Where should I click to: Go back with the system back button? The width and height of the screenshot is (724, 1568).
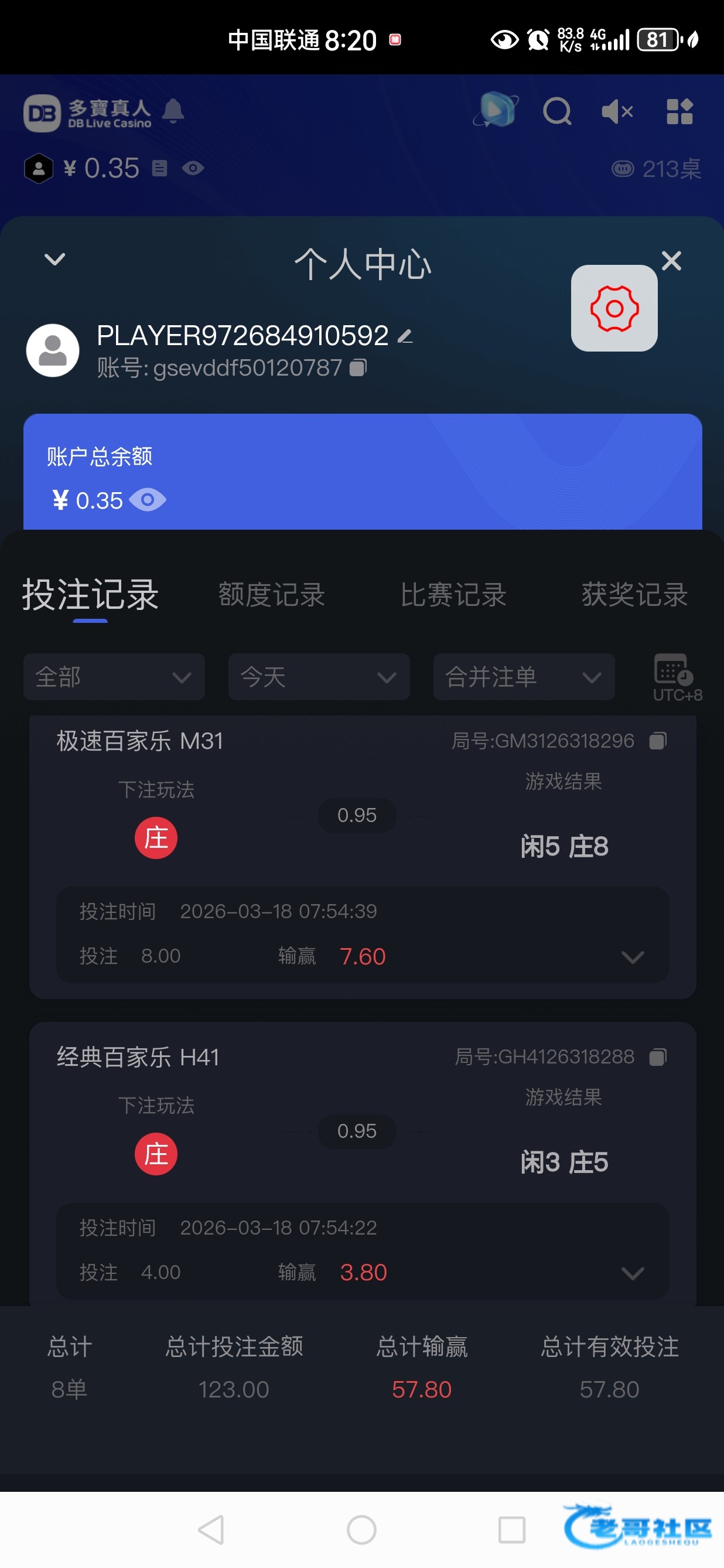[211, 1530]
